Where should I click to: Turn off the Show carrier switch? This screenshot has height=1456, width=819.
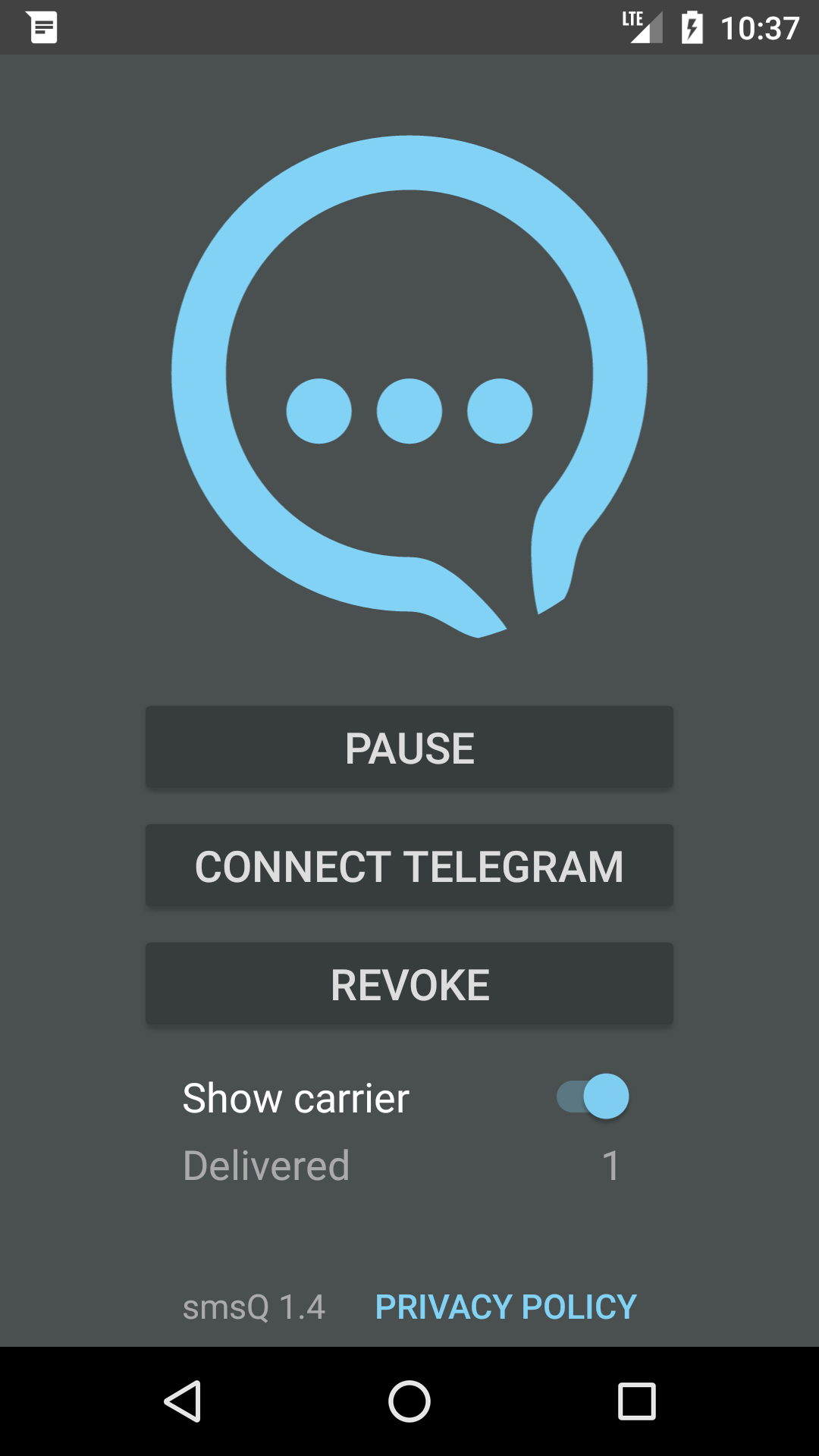tap(593, 1097)
